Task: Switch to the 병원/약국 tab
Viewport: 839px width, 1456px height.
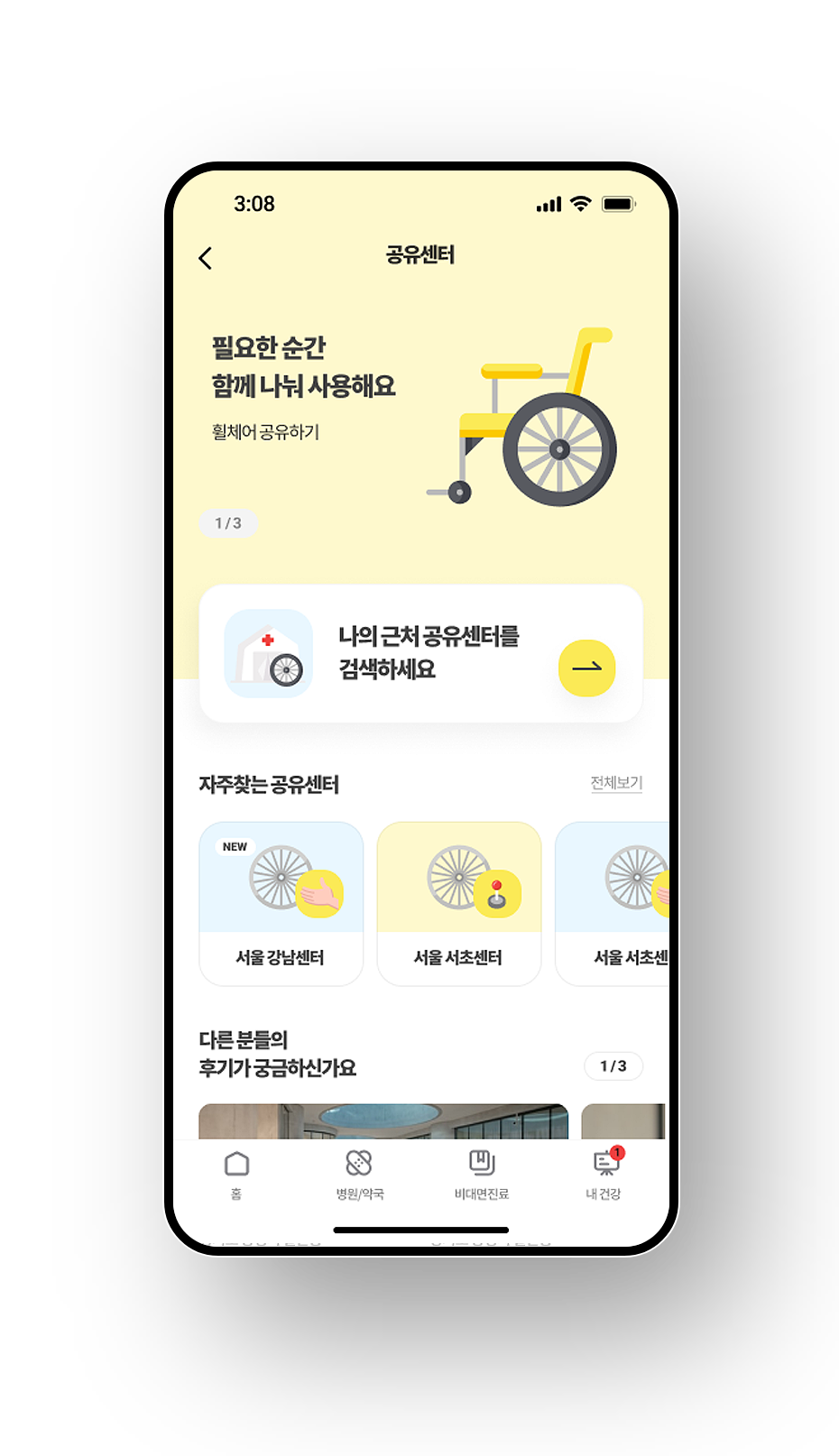Action: [359, 1174]
